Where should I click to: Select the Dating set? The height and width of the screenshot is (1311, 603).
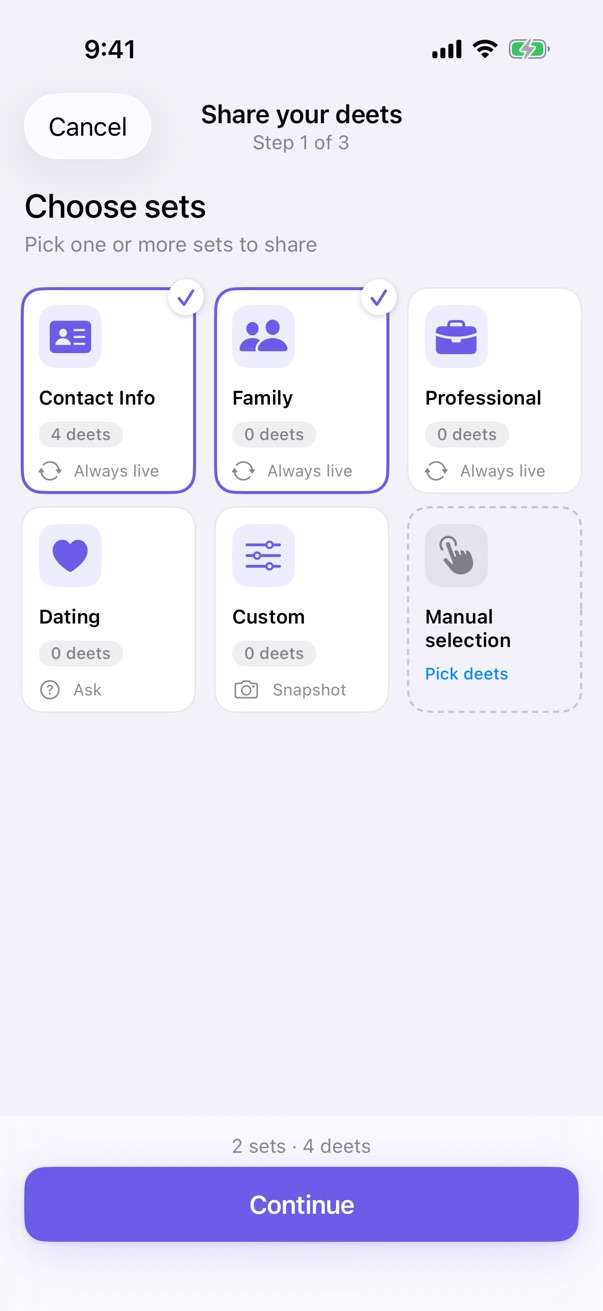coord(108,610)
